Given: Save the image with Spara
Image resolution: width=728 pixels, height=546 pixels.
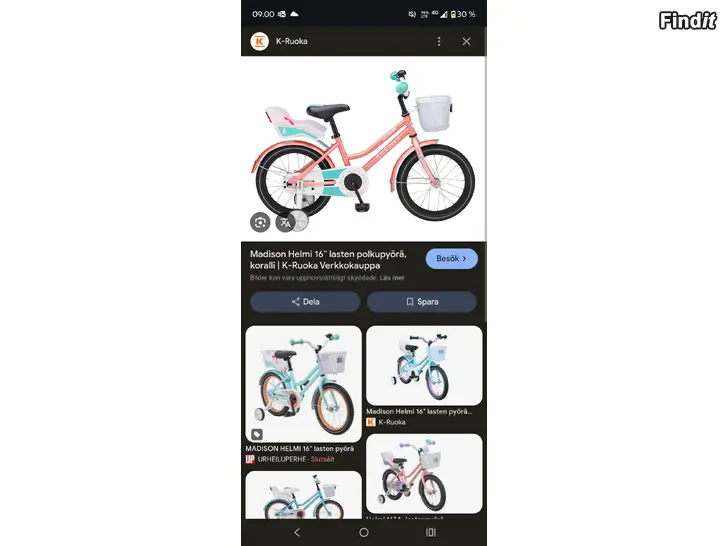Looking at the screenshot, I should point(421,301).
